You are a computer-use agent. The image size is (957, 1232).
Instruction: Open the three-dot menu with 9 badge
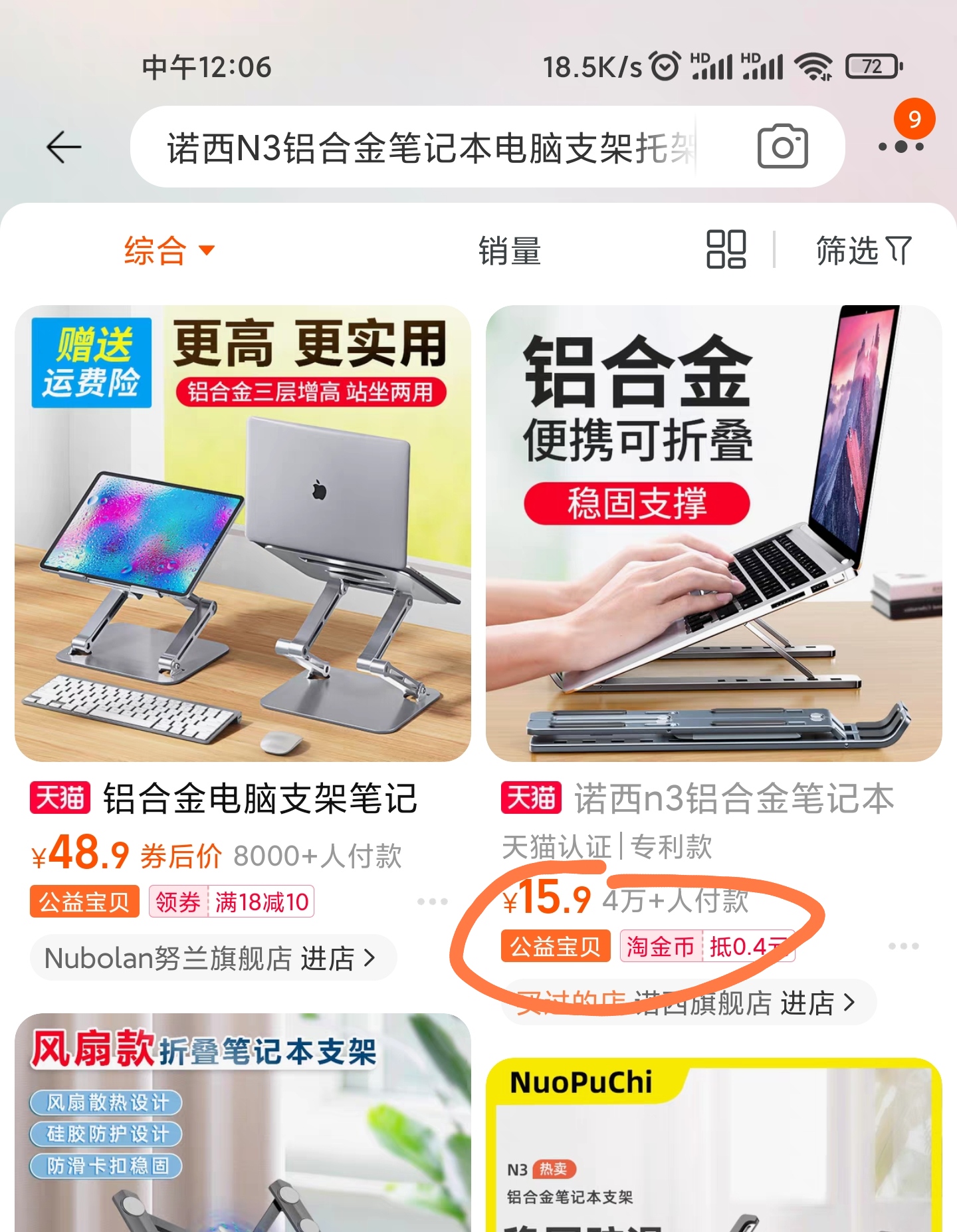901,146
